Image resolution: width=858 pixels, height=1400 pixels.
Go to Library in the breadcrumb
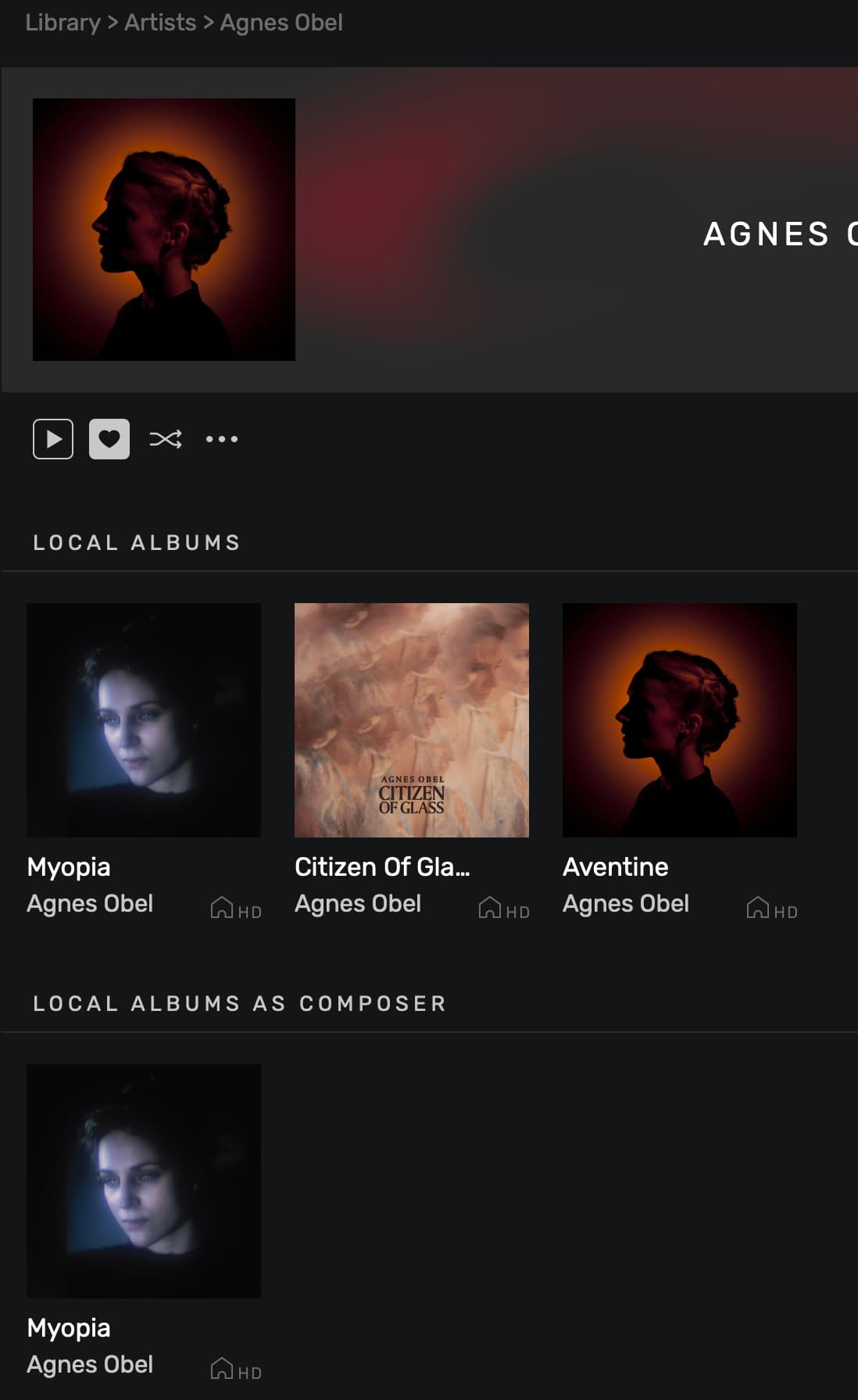pos(63,23)
